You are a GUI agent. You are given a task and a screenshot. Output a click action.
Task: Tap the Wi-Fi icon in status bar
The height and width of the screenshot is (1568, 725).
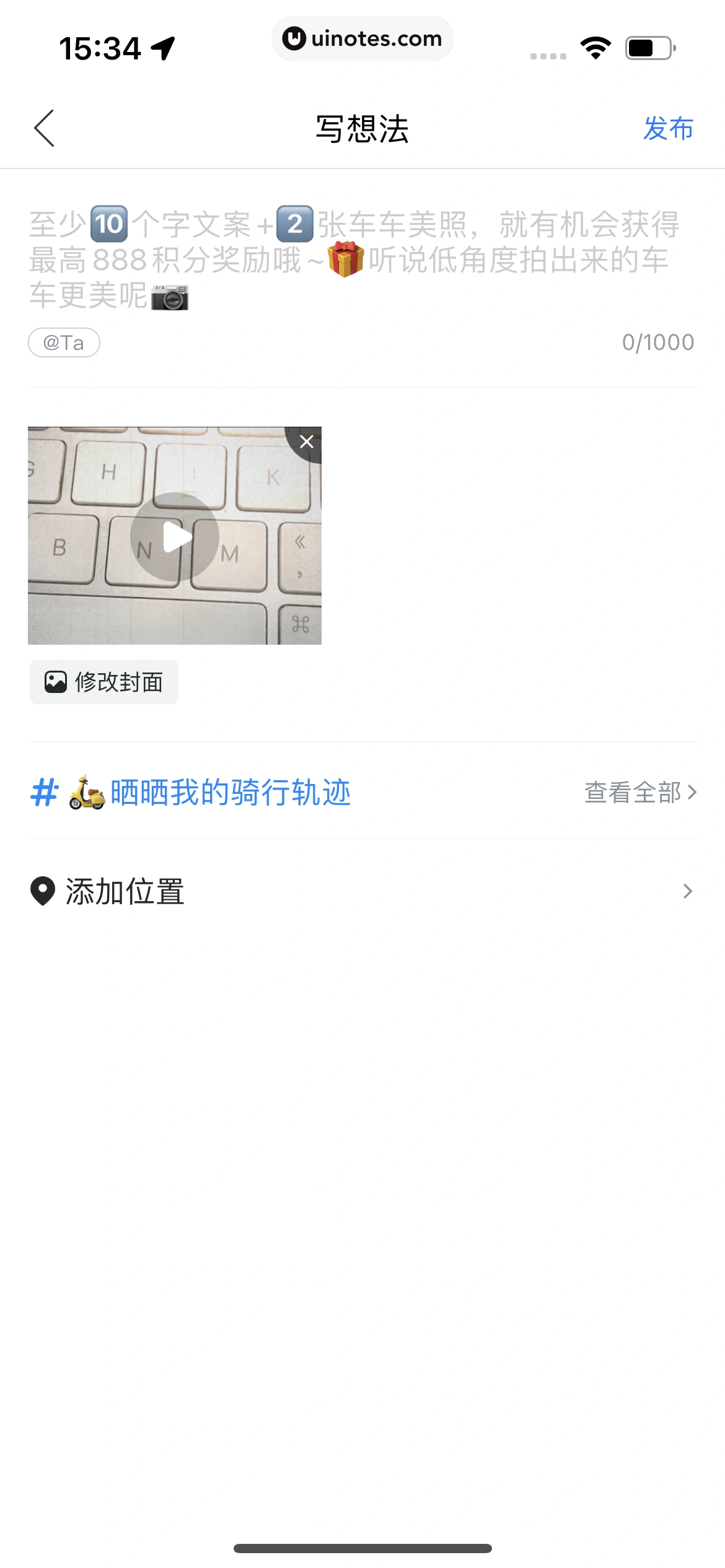click(x=595, y=46)
